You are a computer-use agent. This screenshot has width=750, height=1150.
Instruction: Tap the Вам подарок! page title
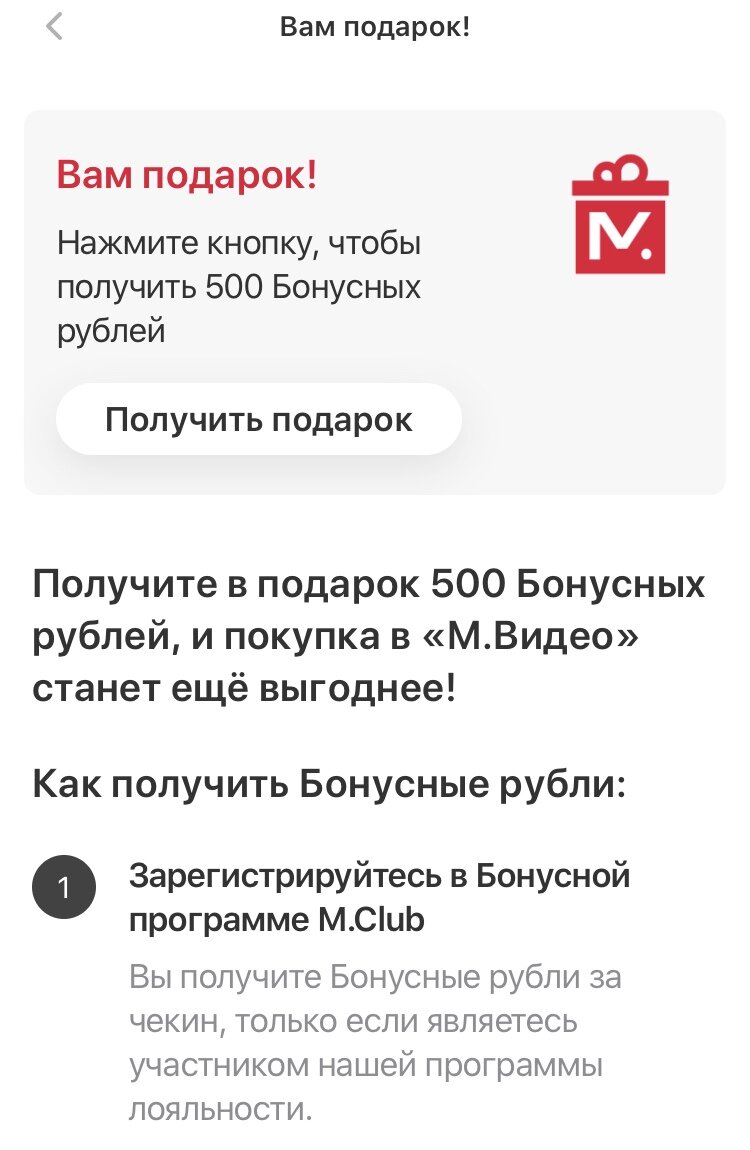click(375, 27)
